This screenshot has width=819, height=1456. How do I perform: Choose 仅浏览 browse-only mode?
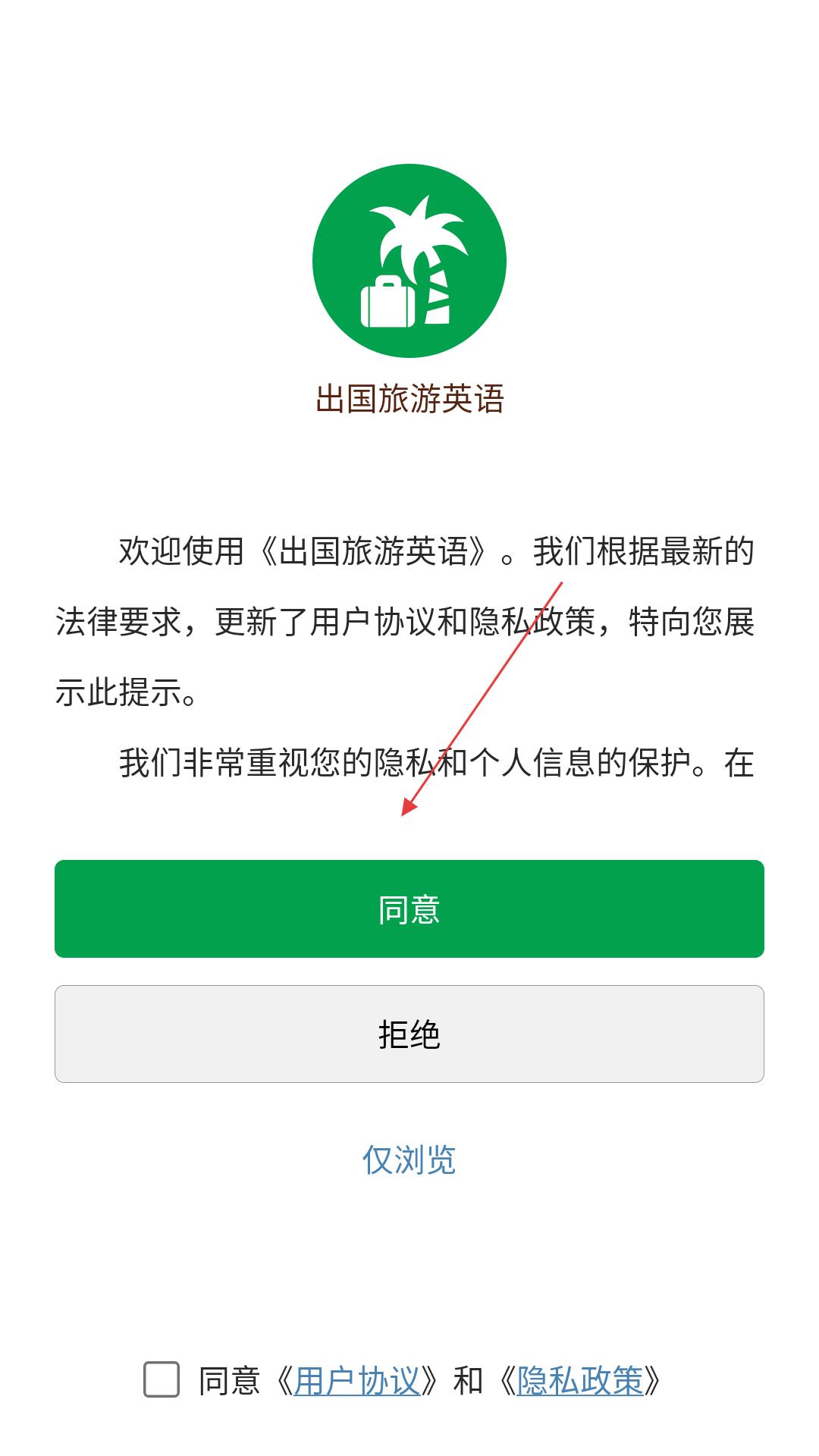409,1159
